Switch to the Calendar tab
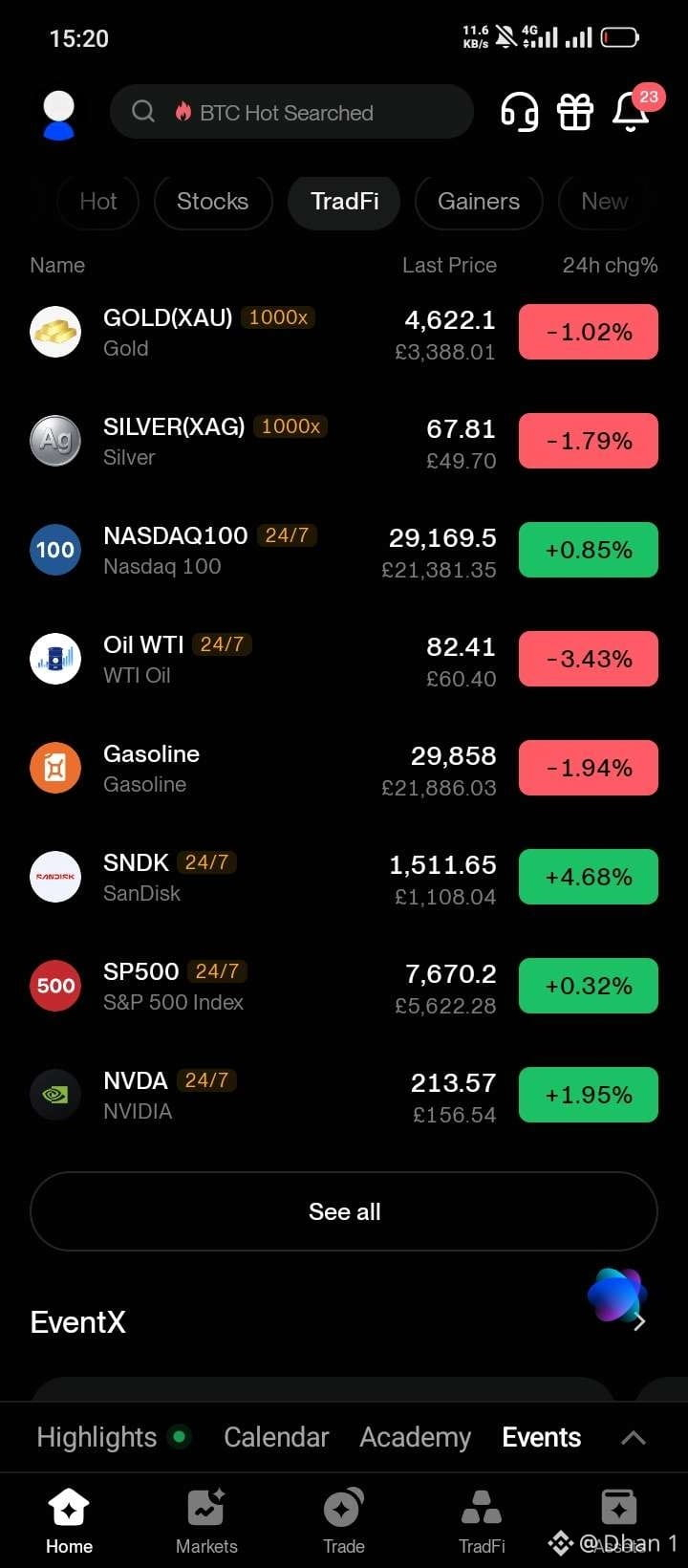This screenshot has width=688, height=1568. (276, 1437)
